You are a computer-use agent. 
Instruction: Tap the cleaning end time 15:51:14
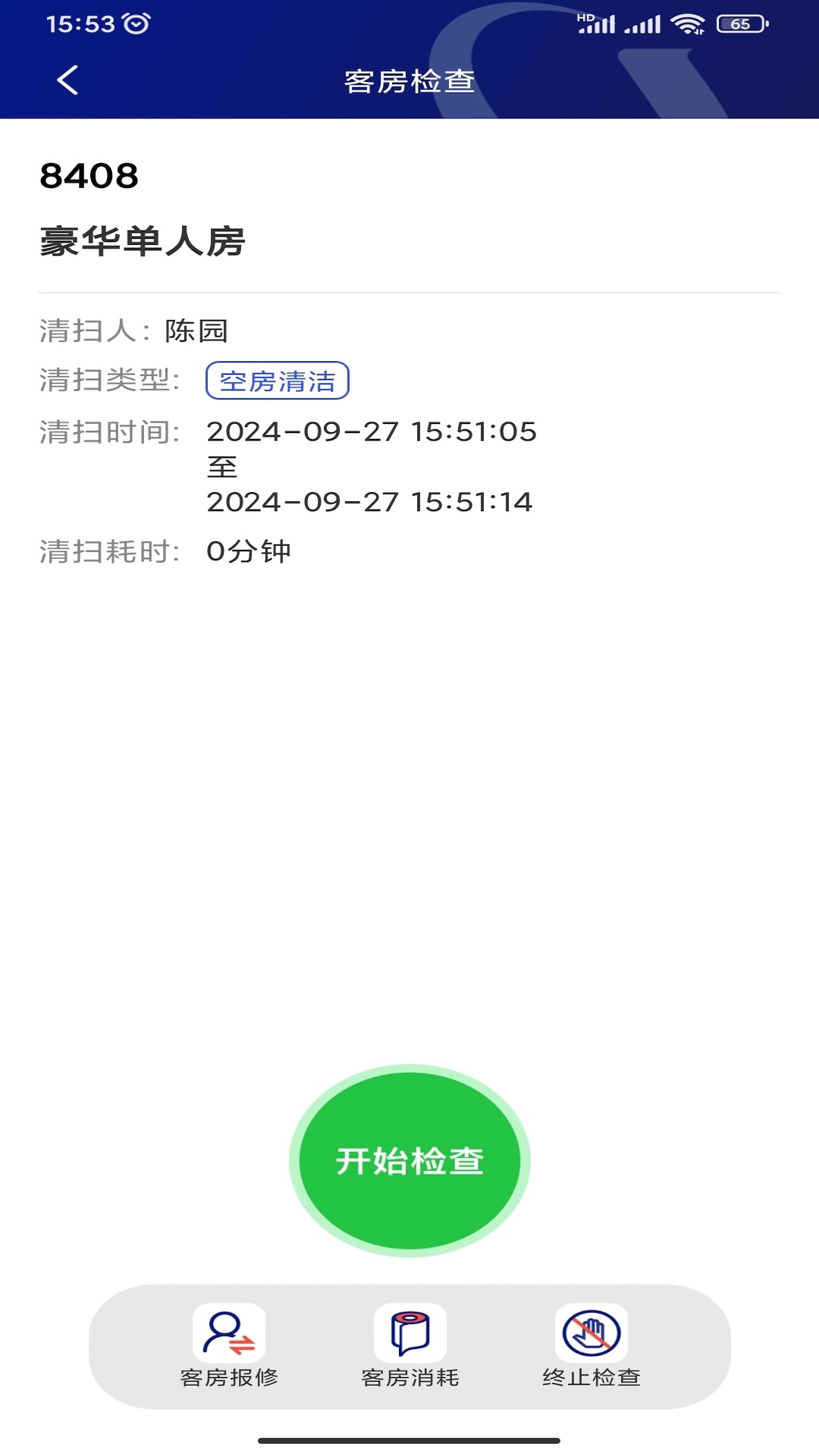coord(371,502)
